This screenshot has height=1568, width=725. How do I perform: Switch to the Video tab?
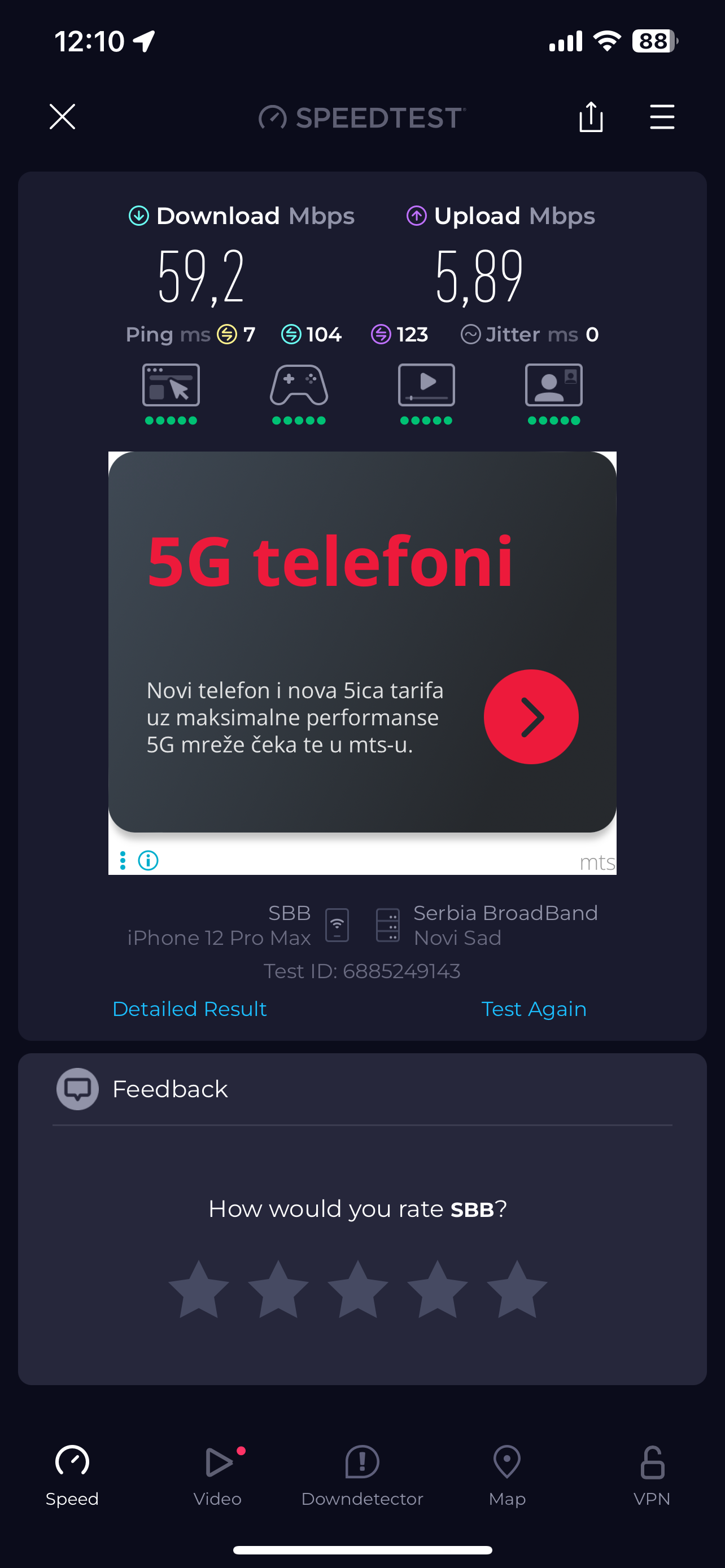(x=217, y=1474)
